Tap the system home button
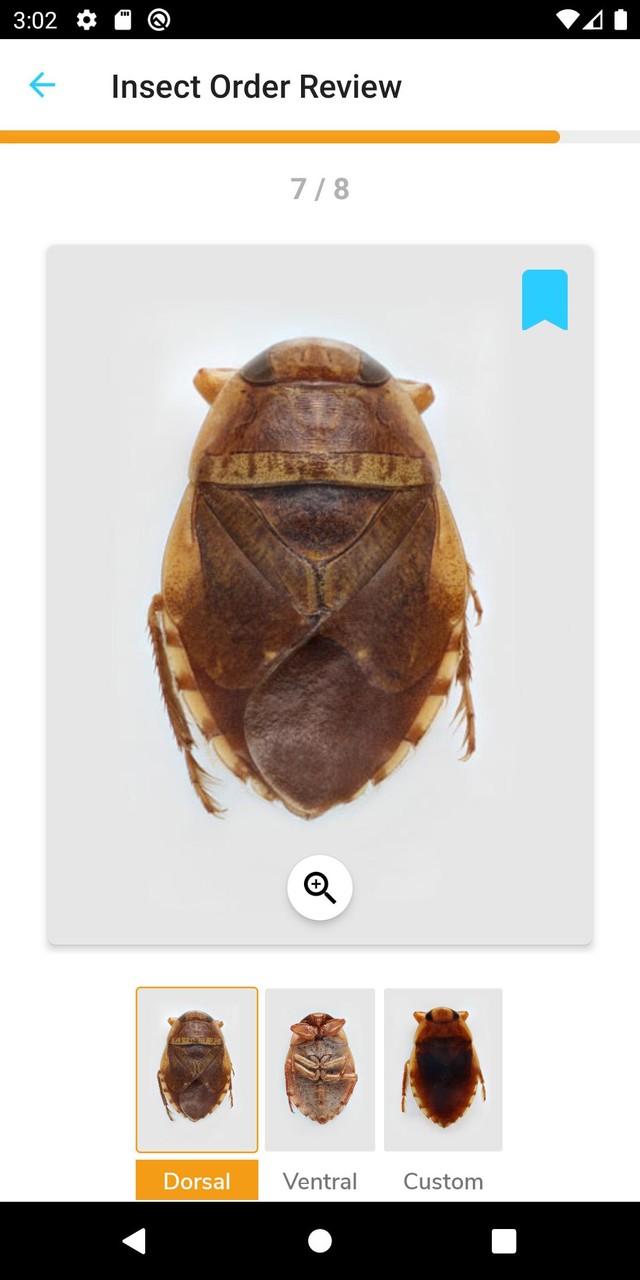The width and height of the screenshot is (640, 1280). (x=320, y=1241)
